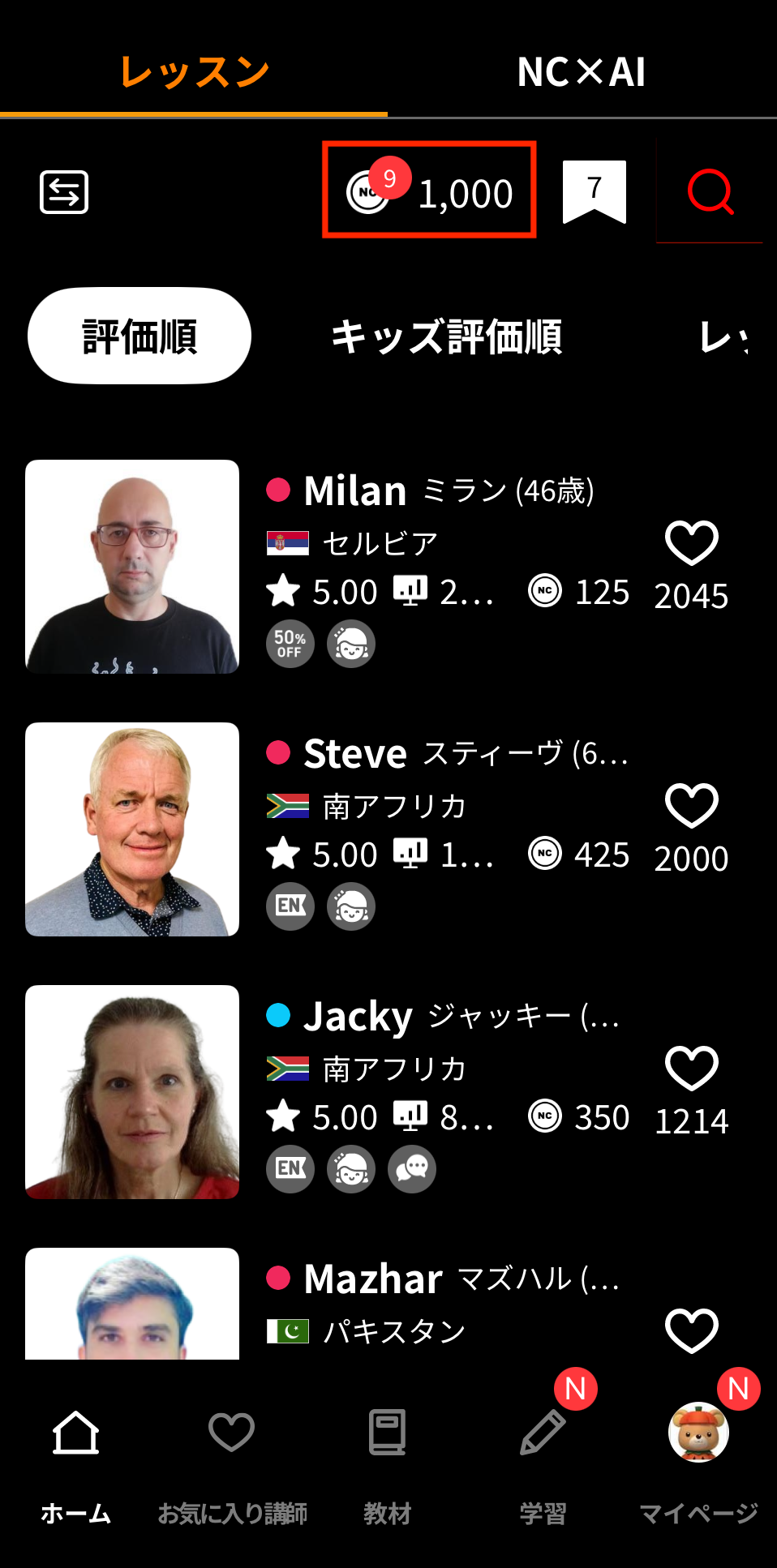Choose the キッズ評価順 sort chip

pyautogui.click(x=446, y=336)
